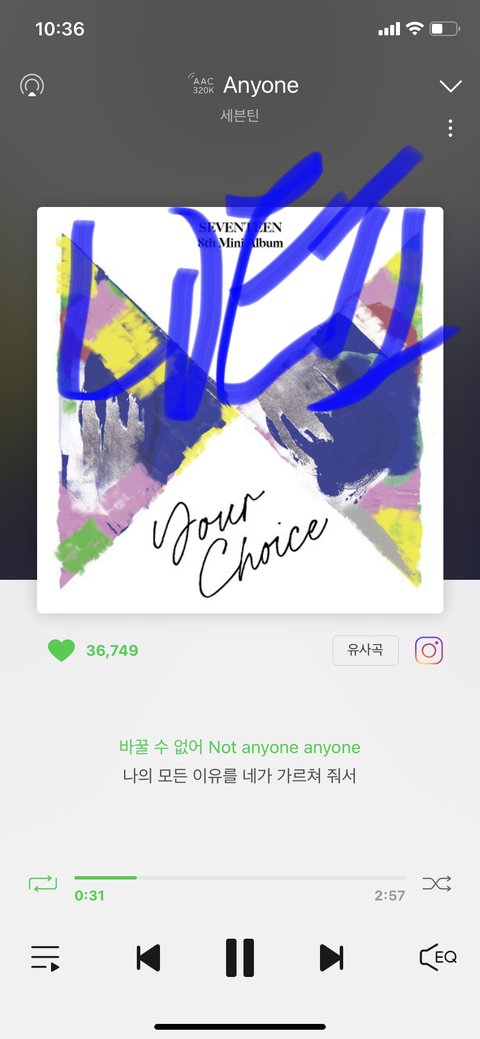Seek within the song progress bar
The height and width of the screenshot is (1039, 480).
pos(240,878)
